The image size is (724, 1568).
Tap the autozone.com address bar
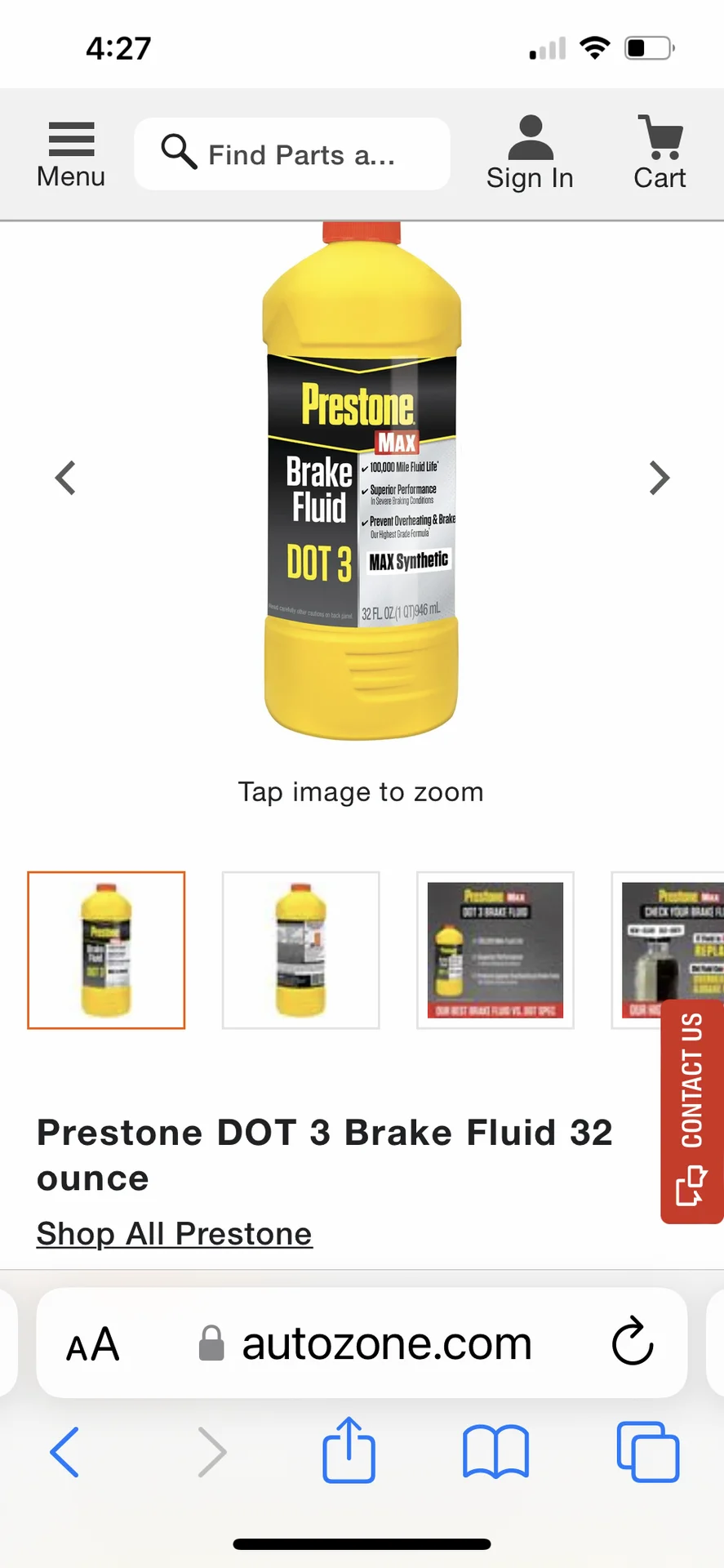click(x=385, y=1344)
